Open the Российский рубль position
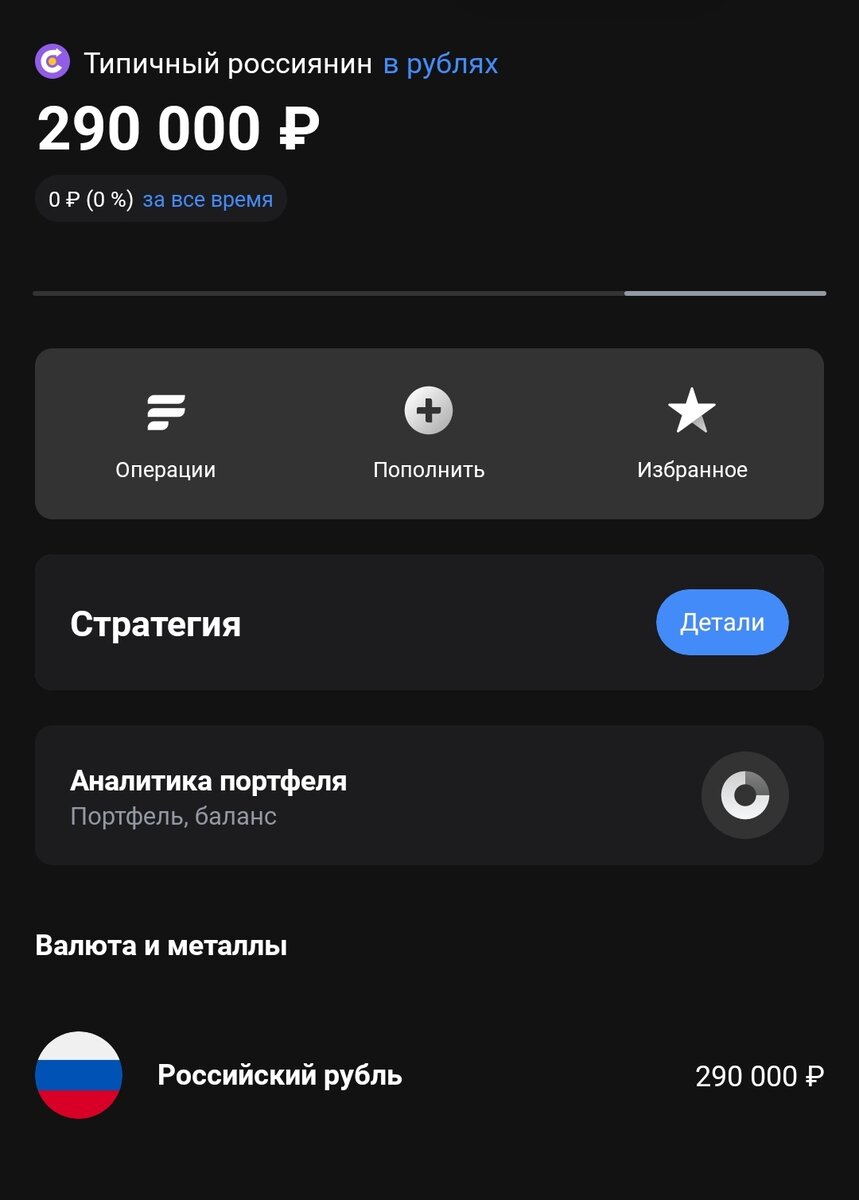 point(429,1076)
